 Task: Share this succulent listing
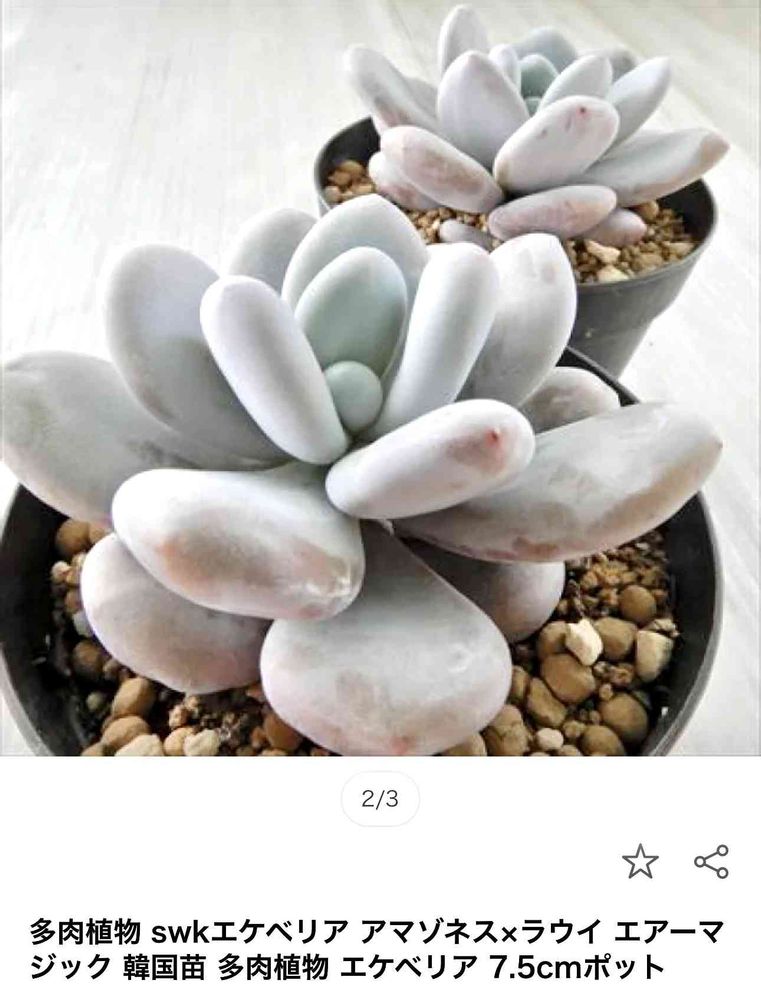(711, 862)
